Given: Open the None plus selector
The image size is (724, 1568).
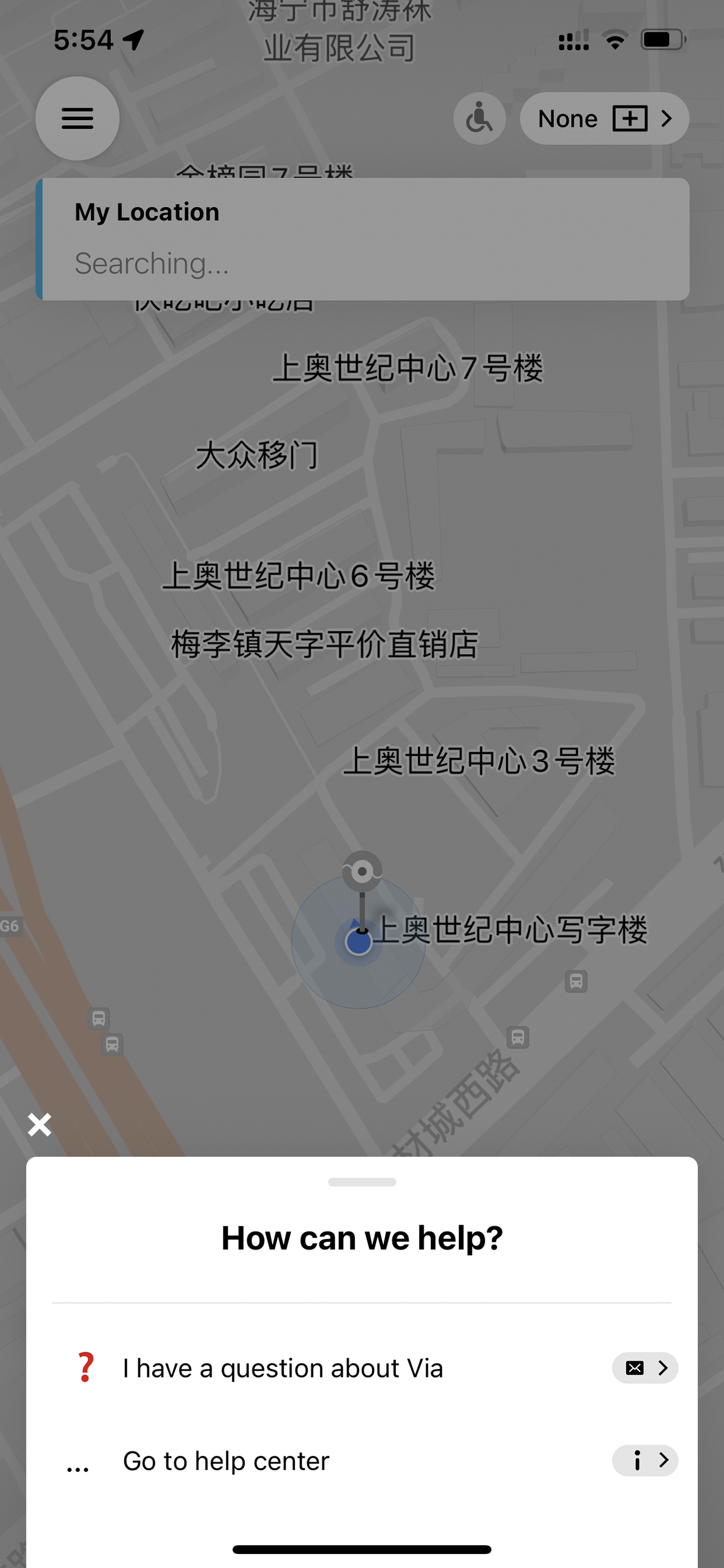Looking at the screenshot, I should (x=604, y=119).
